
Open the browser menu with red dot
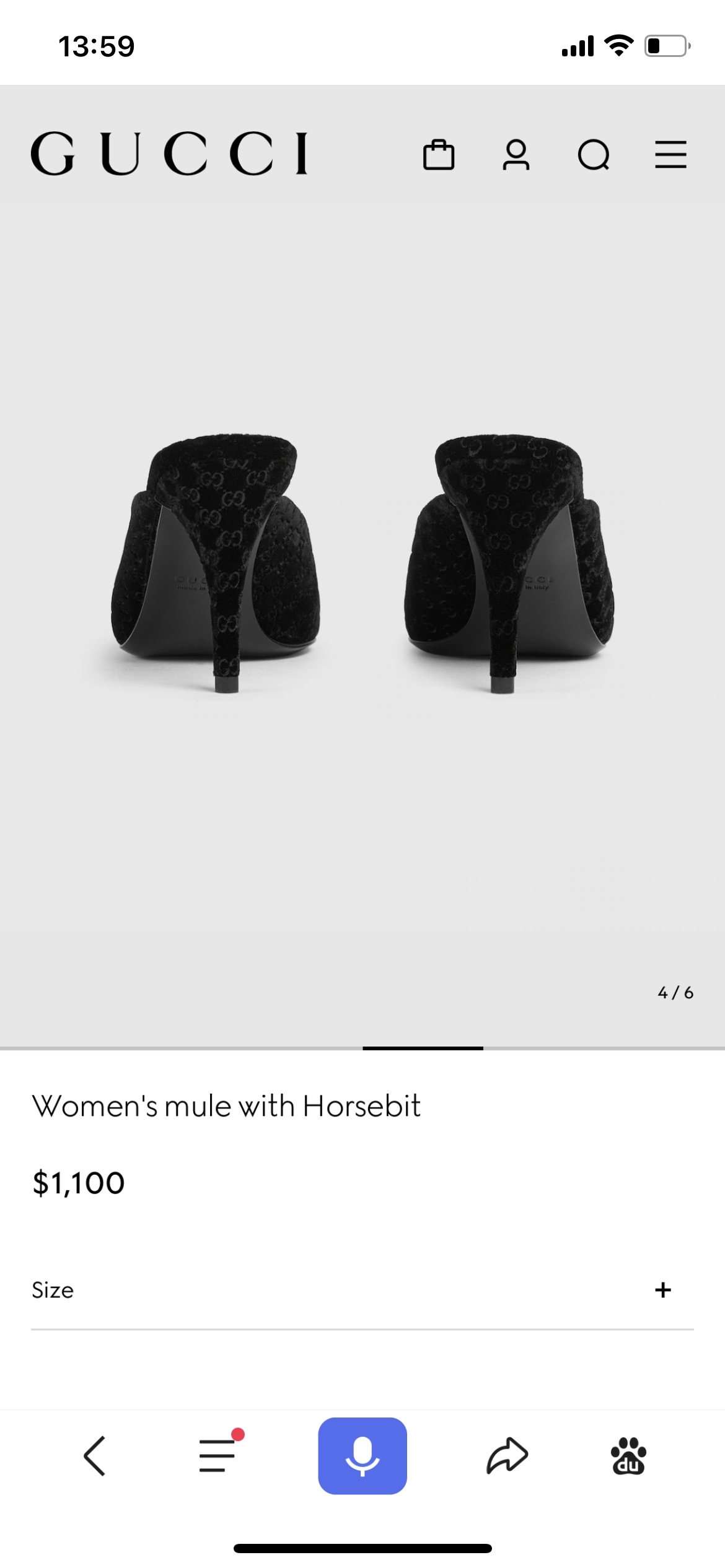pos(218,1455)
